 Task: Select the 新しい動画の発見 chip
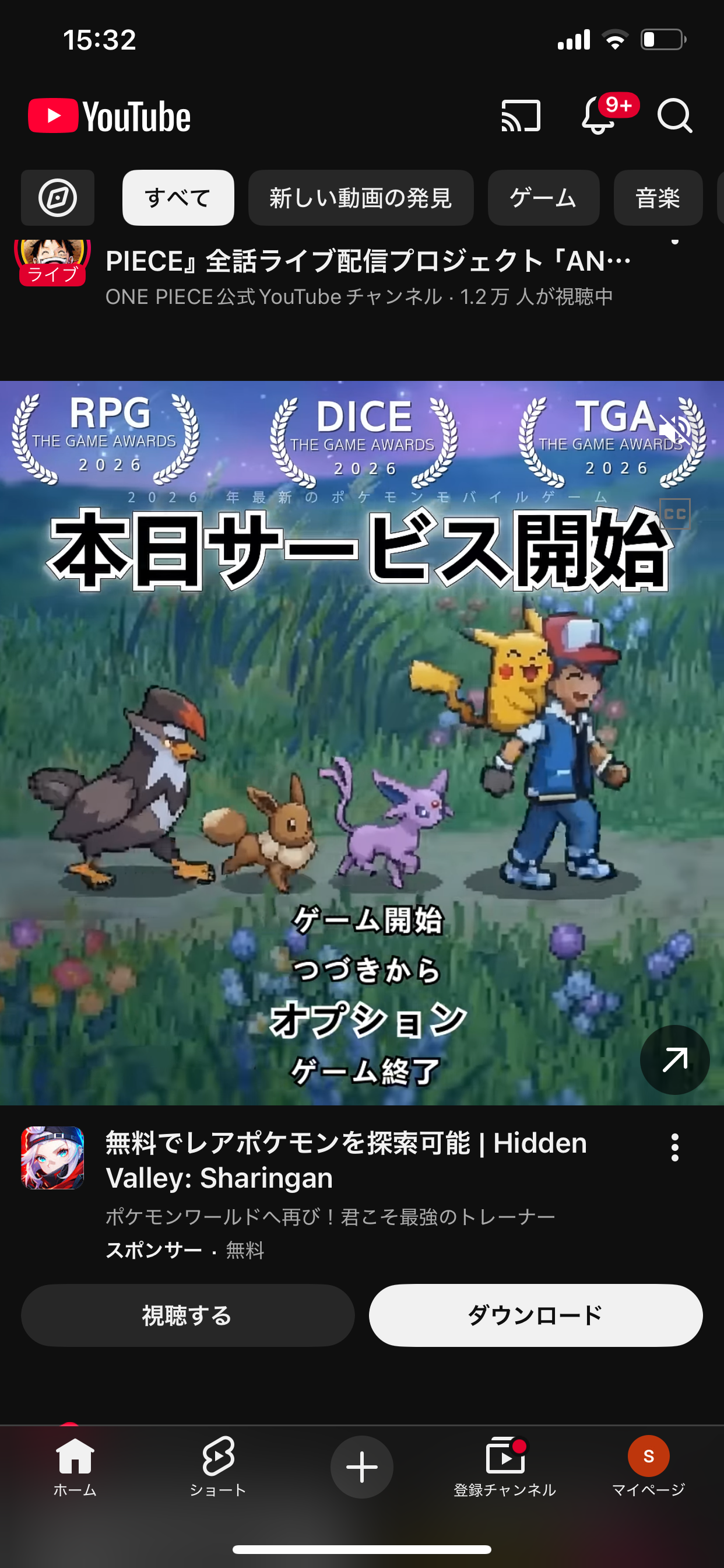pos(361,198)
